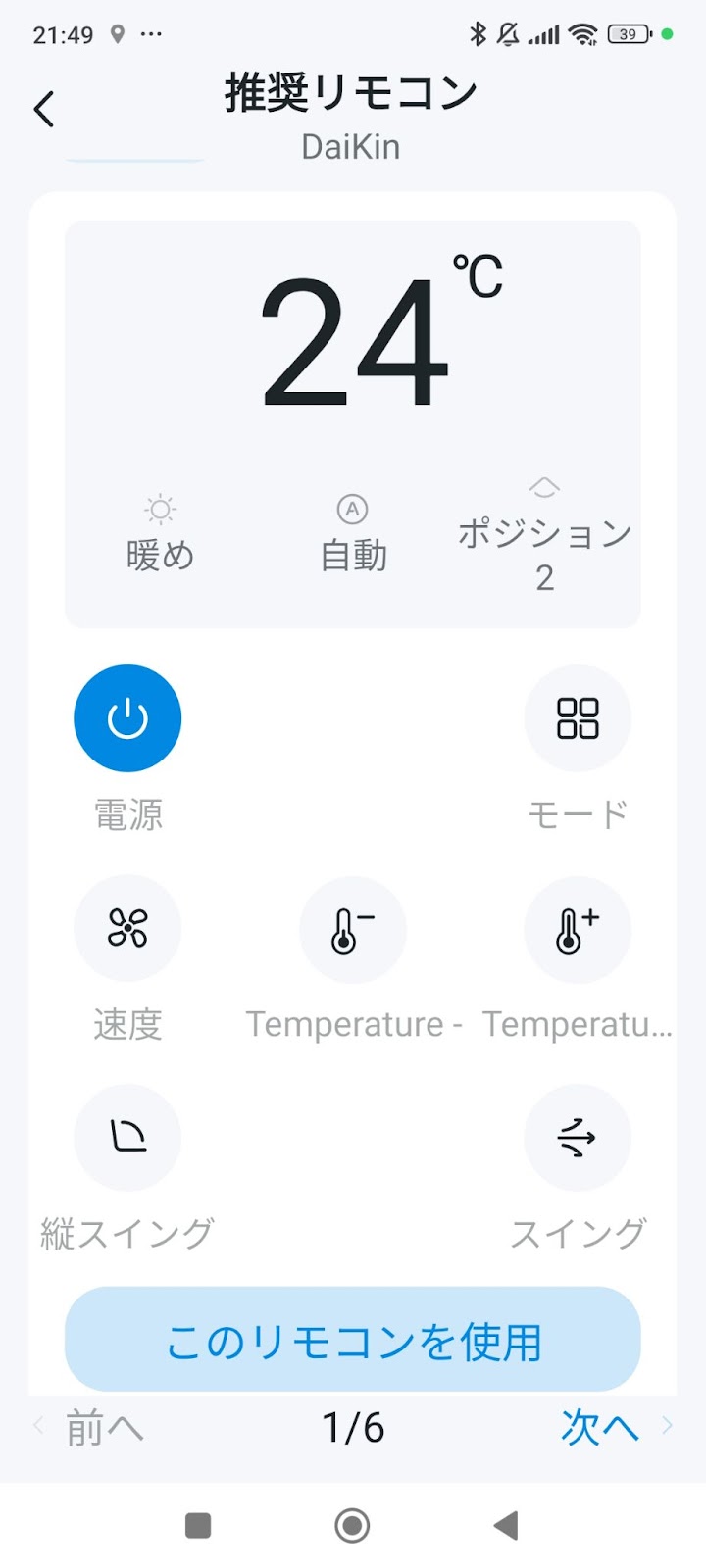This screenshot has width=706, height=1568.
Task: Raise temperature with the thermometer plus button
Action: (578, 929)
